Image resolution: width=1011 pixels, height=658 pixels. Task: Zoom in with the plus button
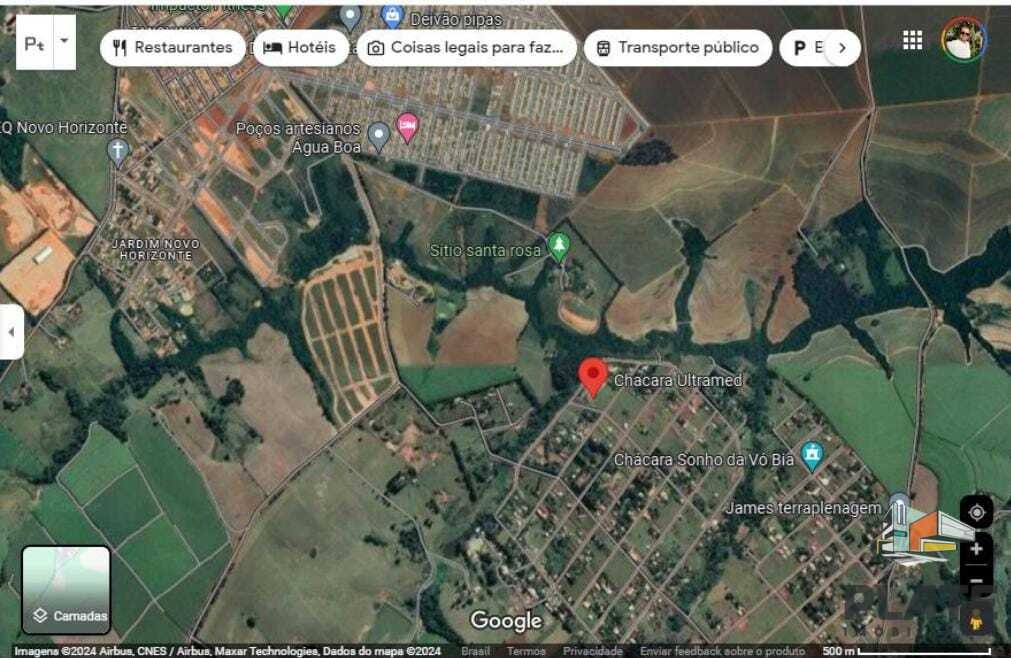click(x=976, y=549)
